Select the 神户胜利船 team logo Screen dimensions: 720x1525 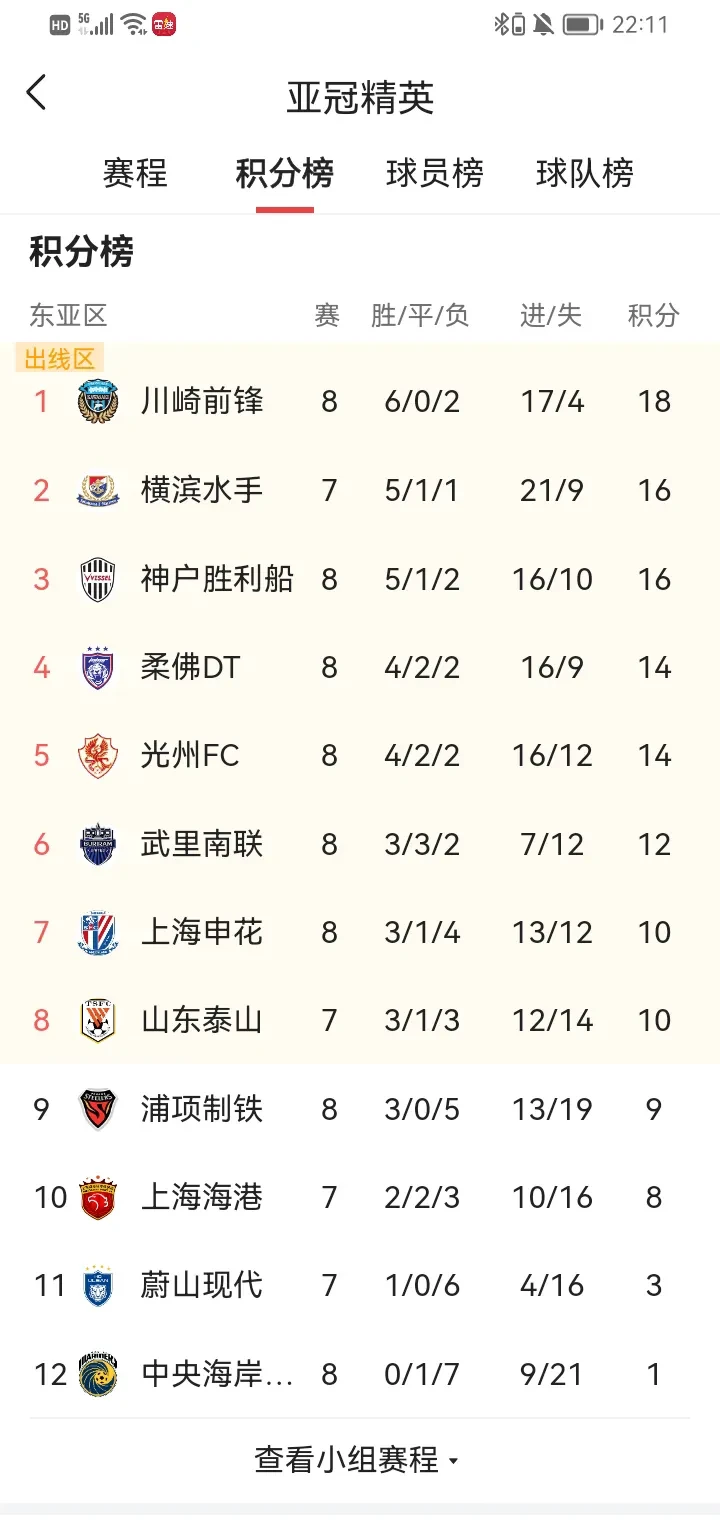[97, 579]
